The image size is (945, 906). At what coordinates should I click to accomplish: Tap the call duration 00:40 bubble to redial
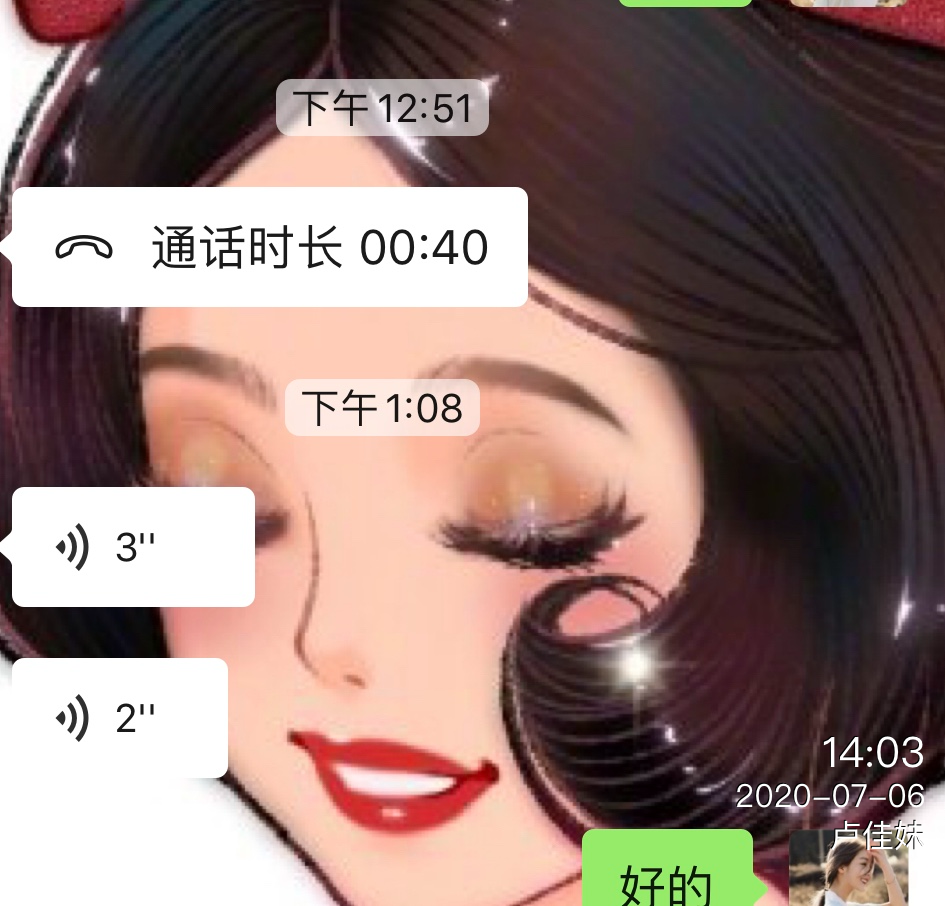(270, 247)
